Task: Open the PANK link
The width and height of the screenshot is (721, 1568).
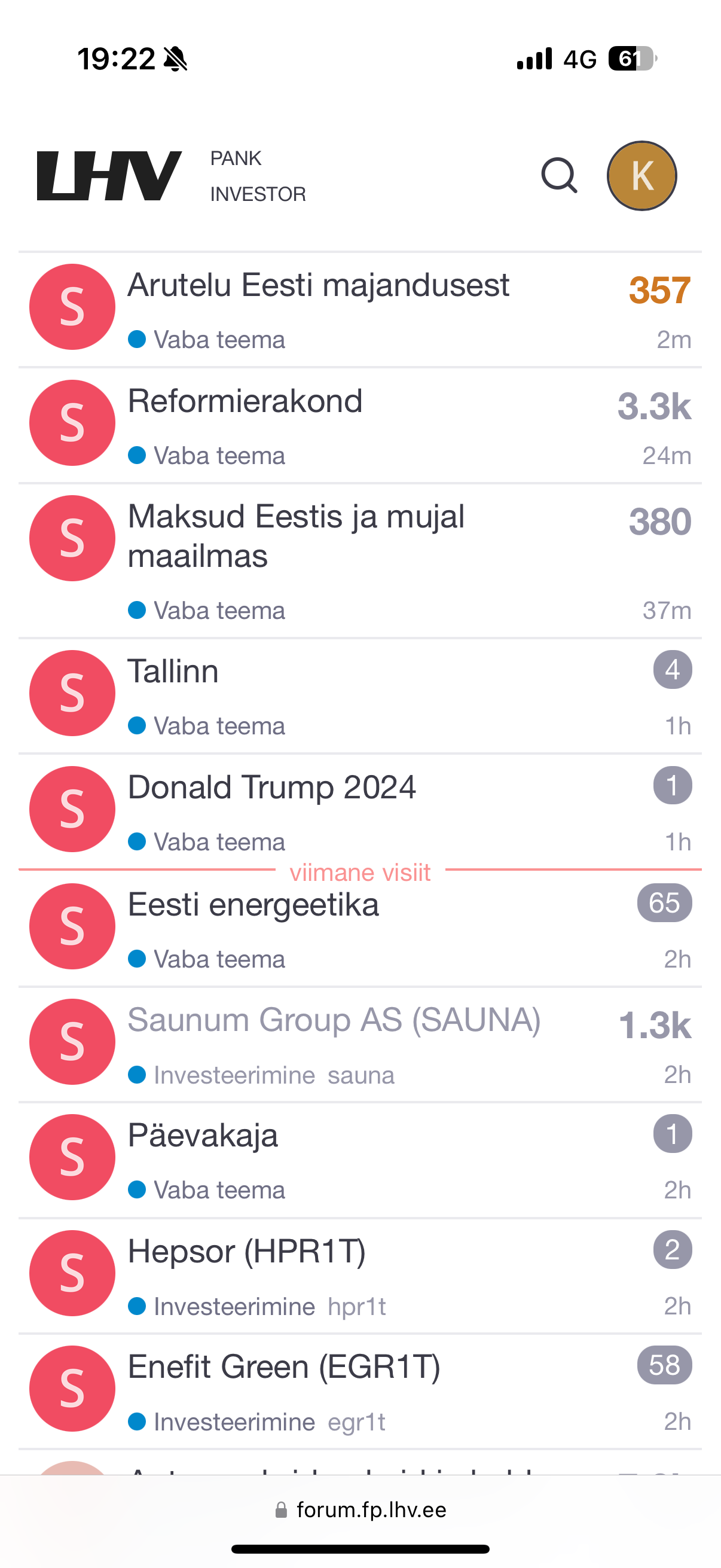Action: [236, 158]
